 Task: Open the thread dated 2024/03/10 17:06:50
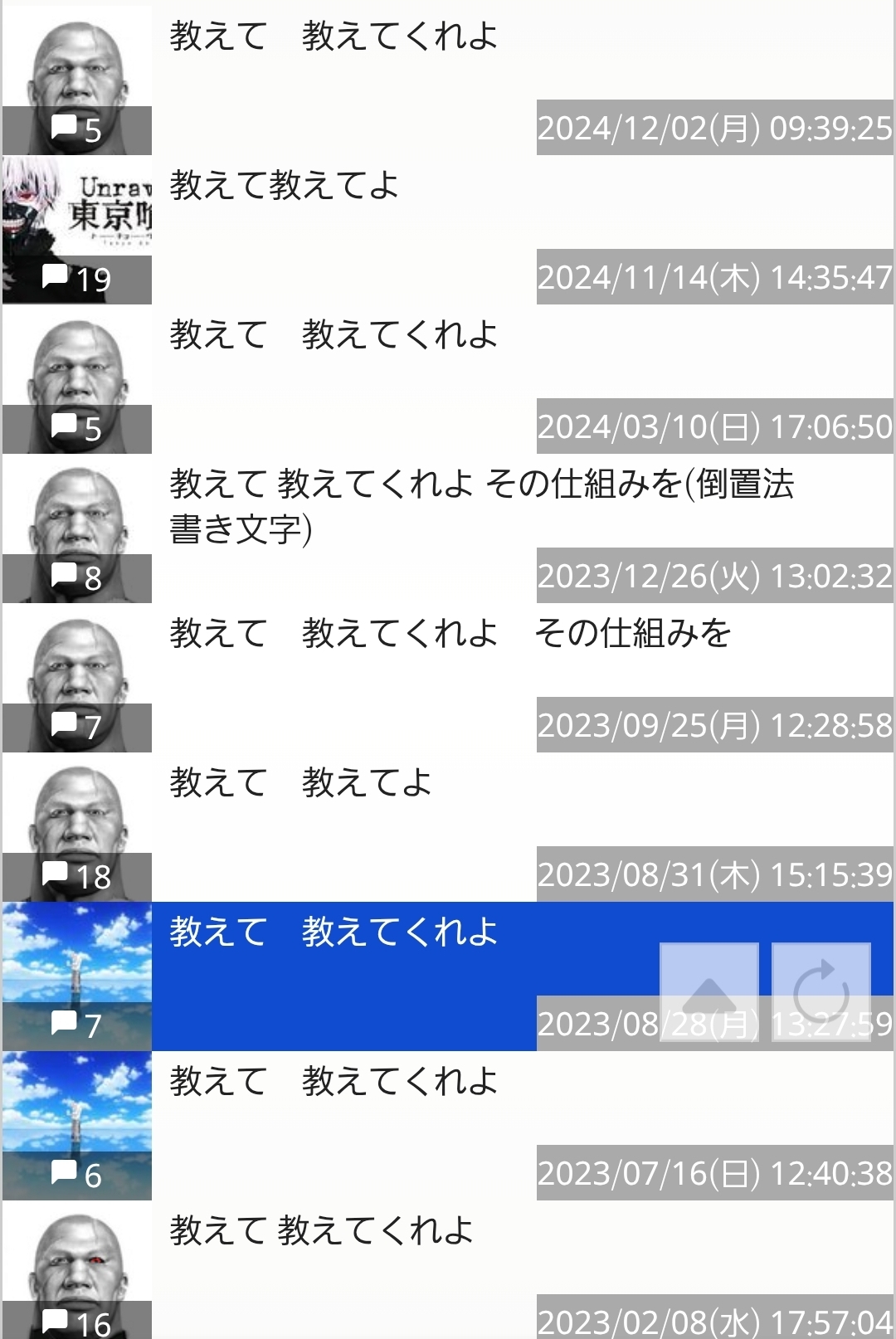point(448,379)
